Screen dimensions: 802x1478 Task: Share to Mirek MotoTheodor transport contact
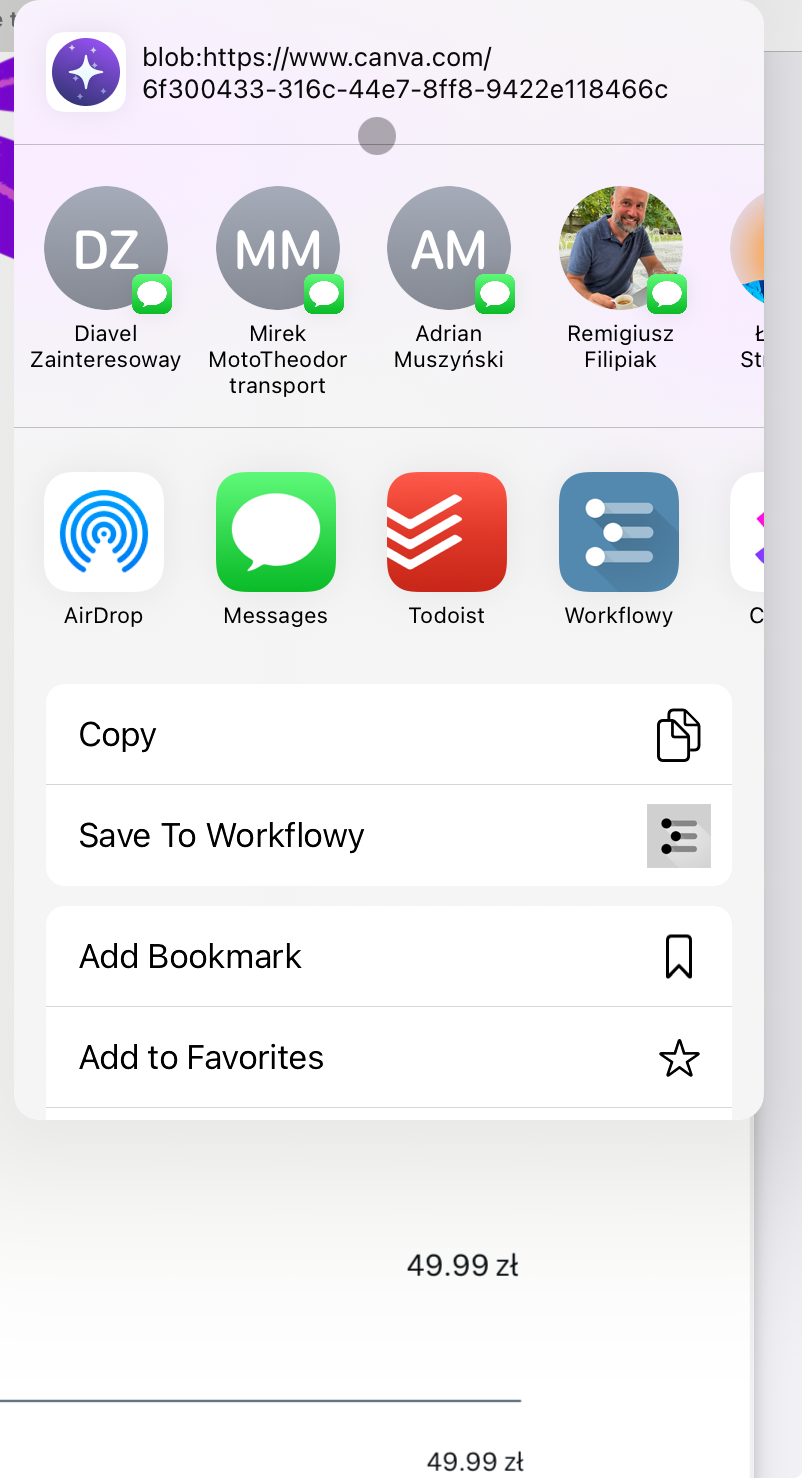(277, 248)
